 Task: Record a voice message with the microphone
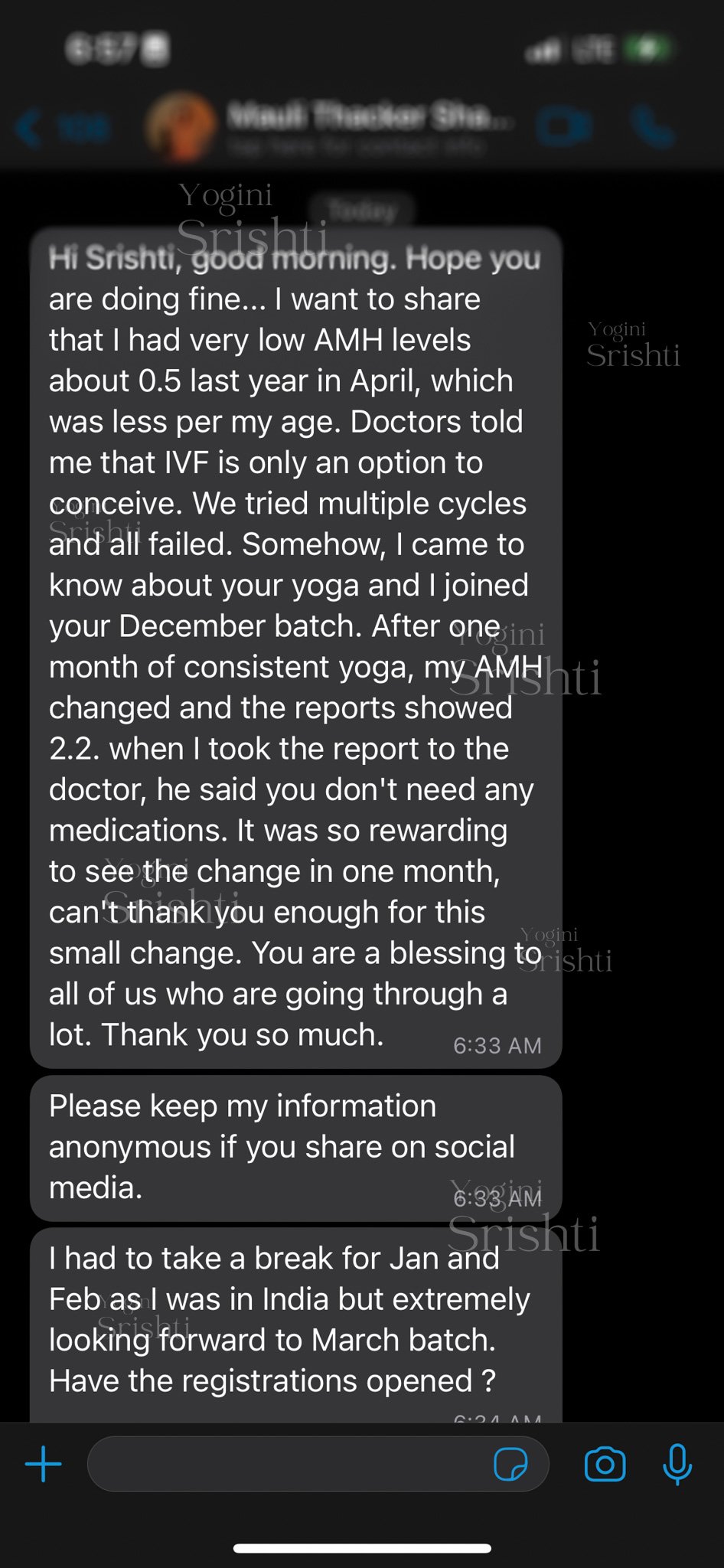click(x=677, y=1464)
